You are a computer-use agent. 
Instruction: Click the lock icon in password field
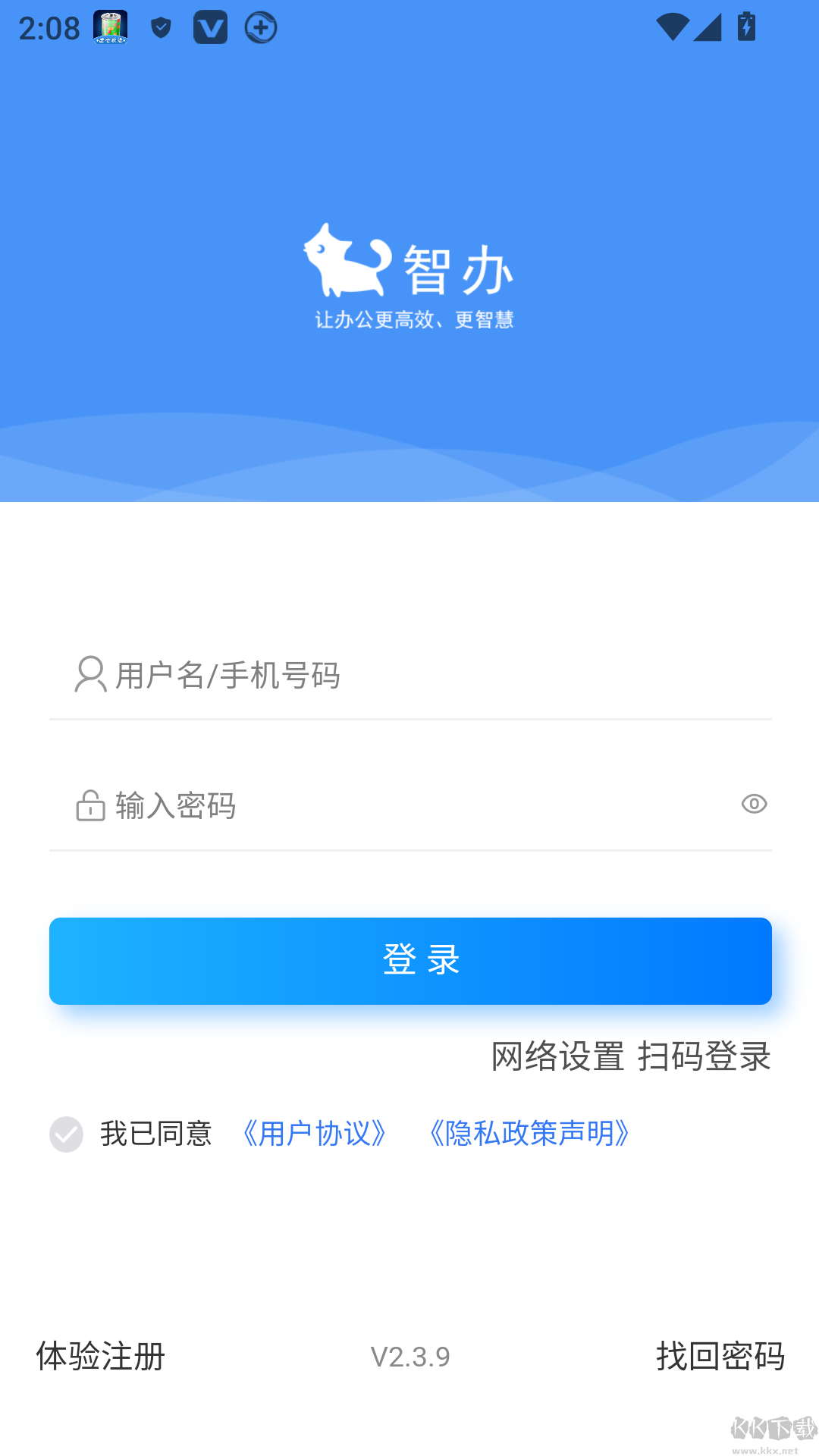coord(89,805)
